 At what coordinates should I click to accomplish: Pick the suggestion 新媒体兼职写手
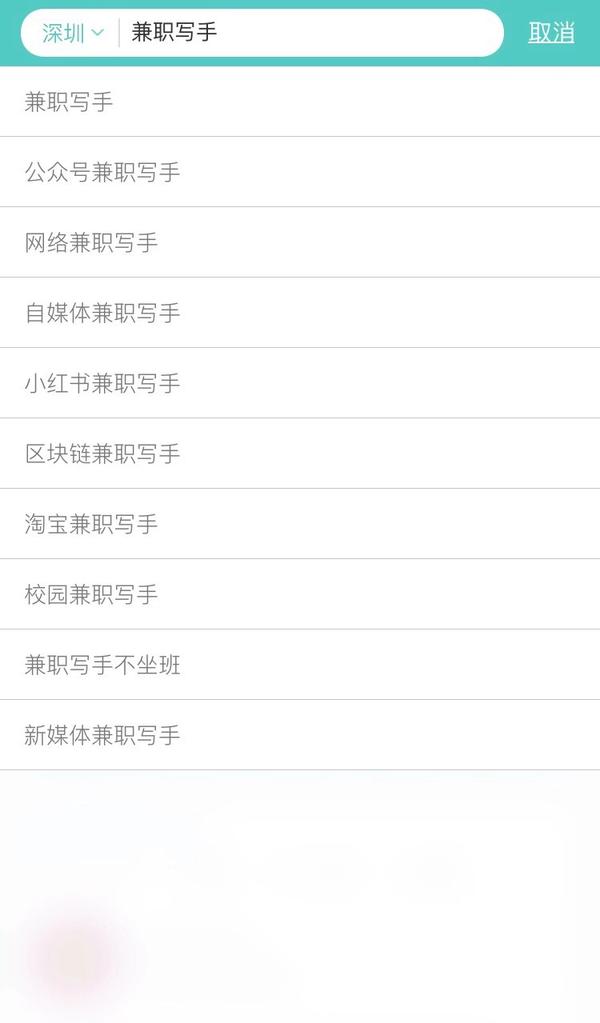pyautogui.click(x=102, y=736)
